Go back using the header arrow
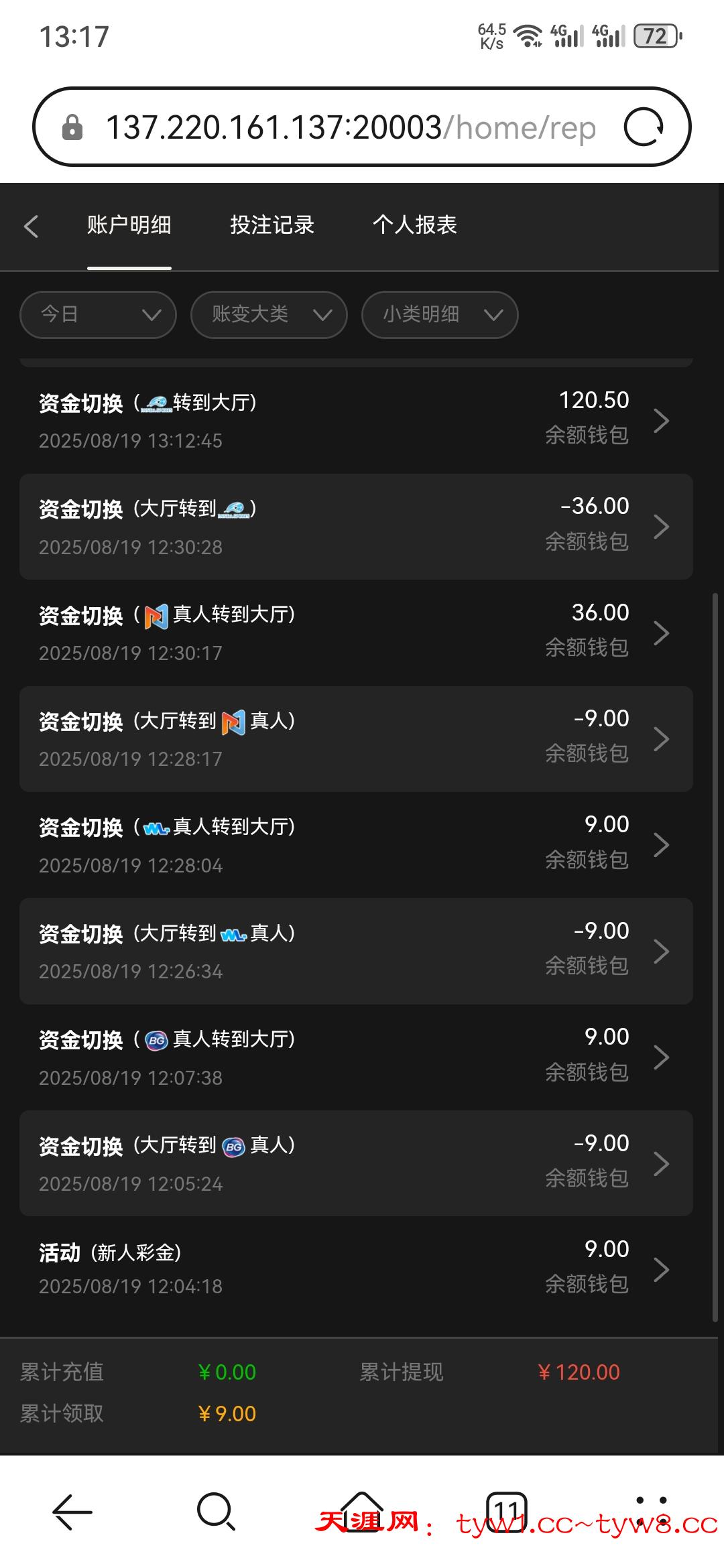724x1568 pixels. 32,226
